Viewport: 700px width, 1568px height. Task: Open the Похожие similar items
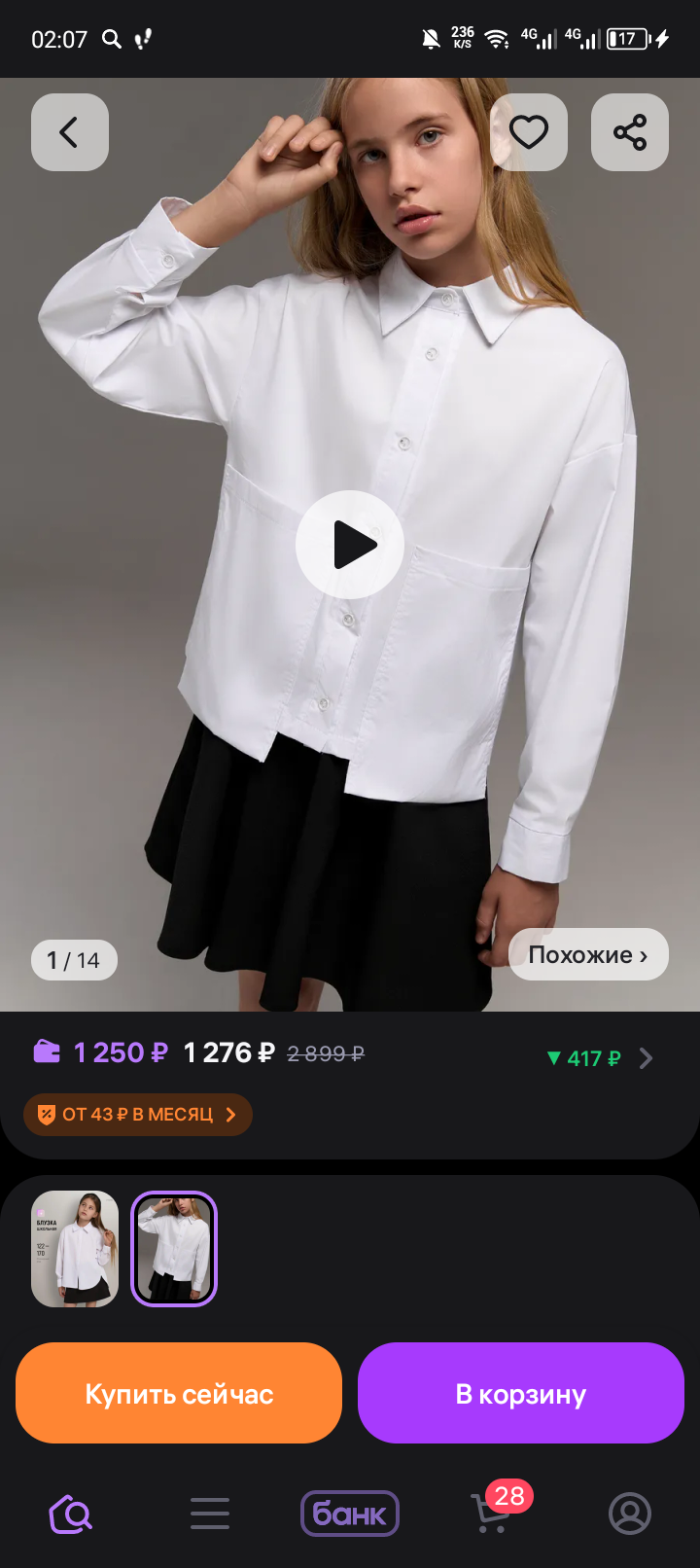[x=588, y=954]
